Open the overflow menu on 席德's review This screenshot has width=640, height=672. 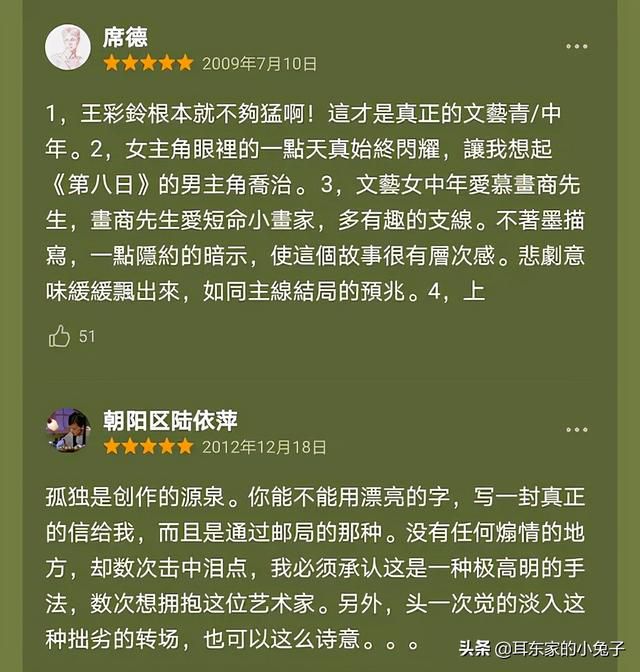coord(577,46)
